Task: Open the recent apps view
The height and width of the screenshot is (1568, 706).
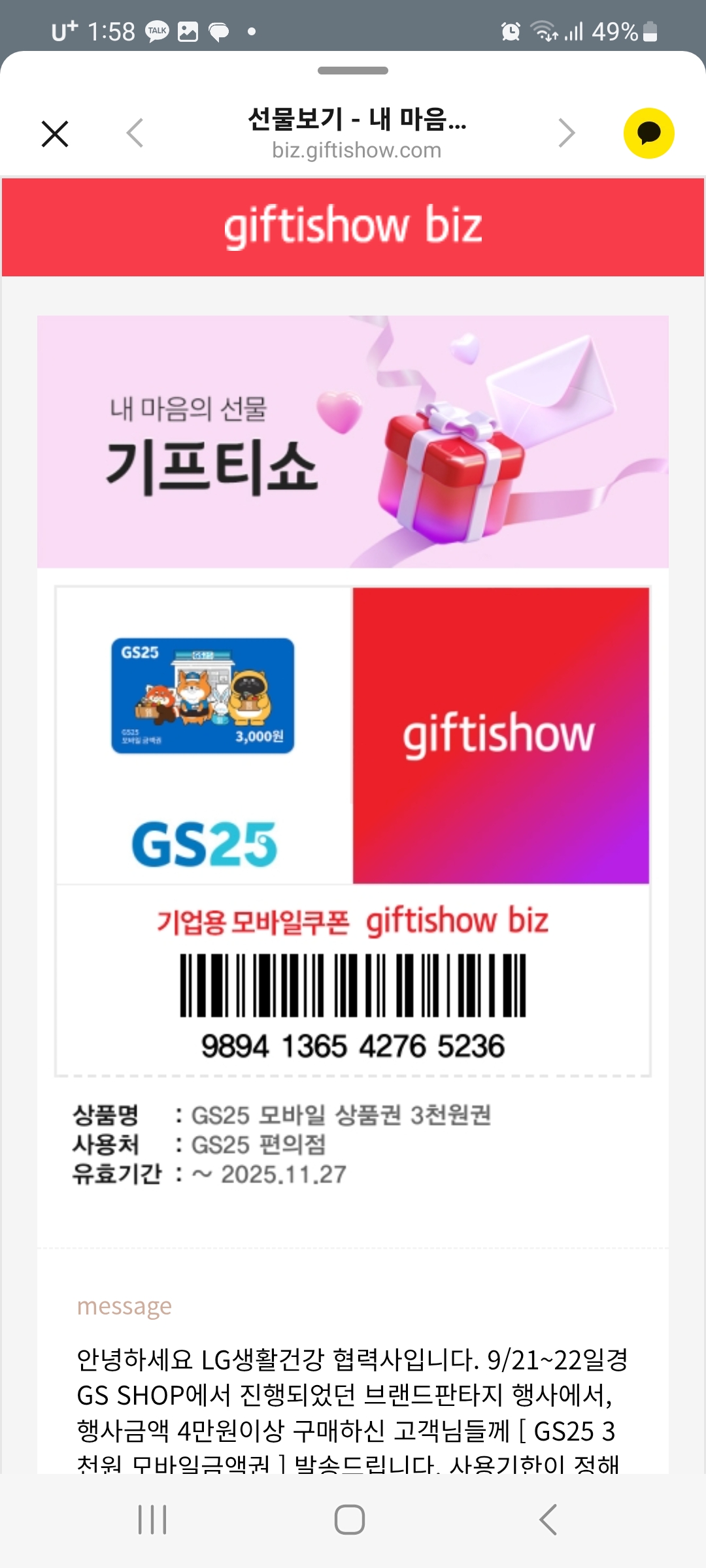Action: (x=152, y=1520)
